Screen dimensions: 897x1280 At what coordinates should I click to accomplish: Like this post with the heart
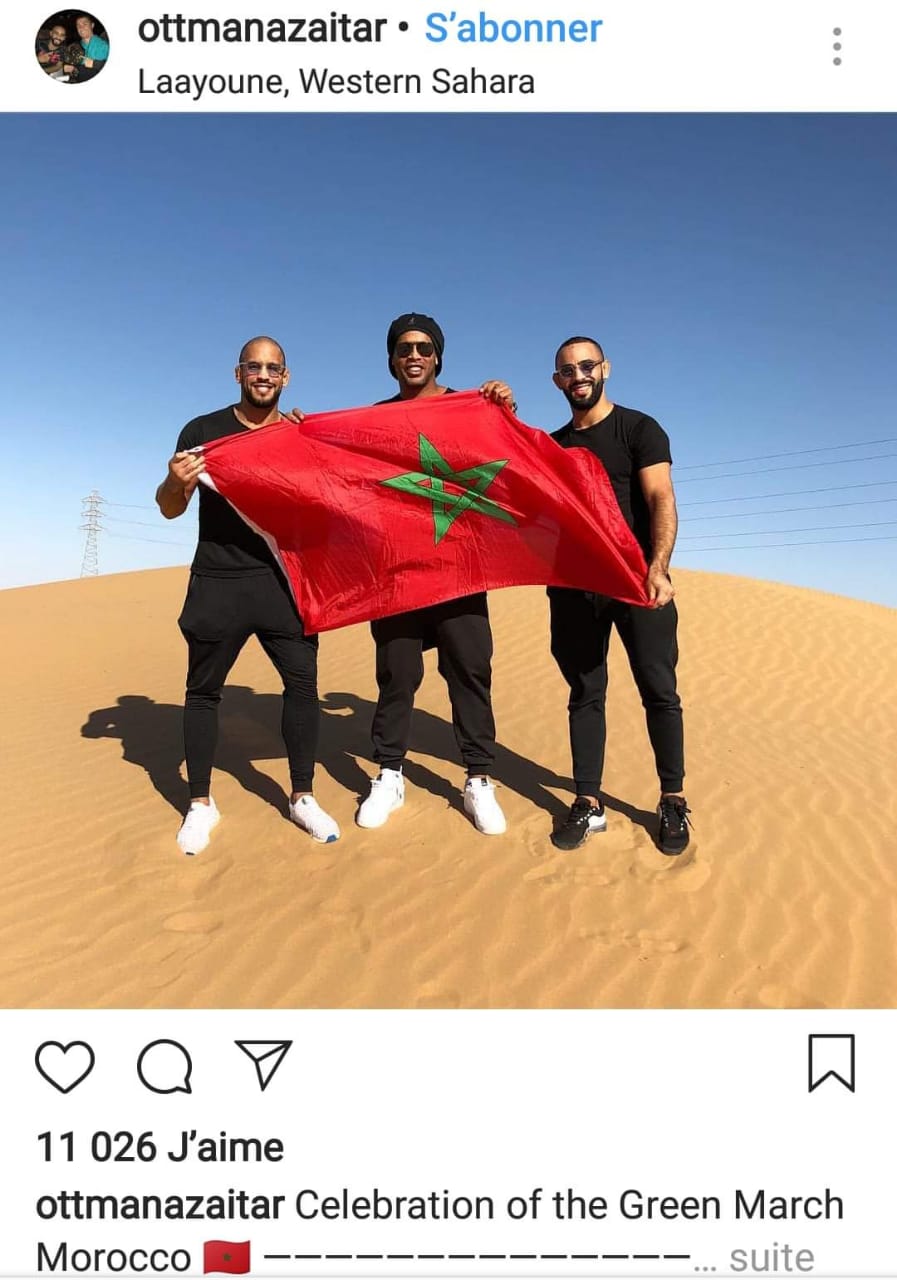tap(65, 1065)
